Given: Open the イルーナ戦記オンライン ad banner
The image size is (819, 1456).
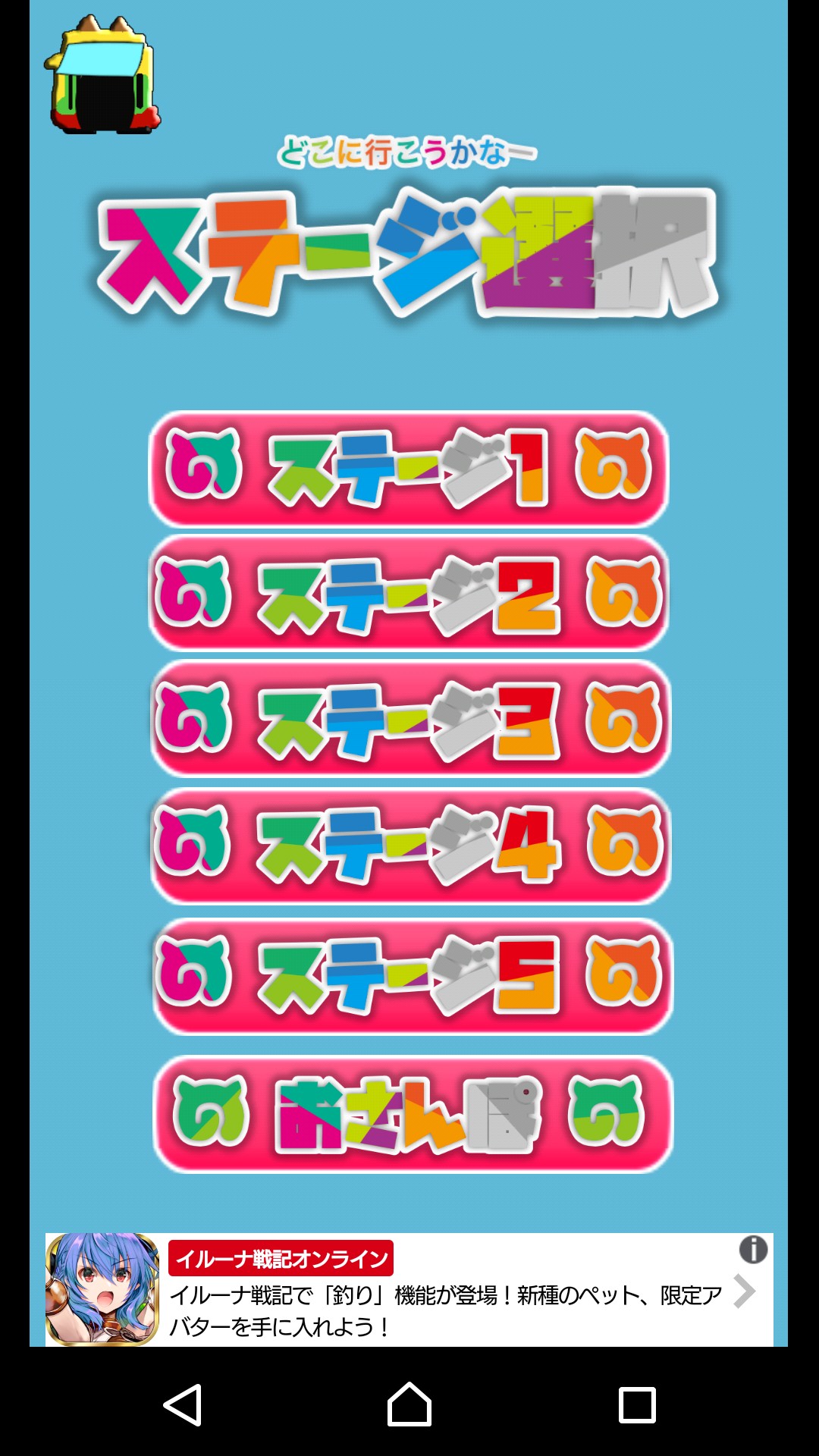Looking at the screenshot, I should (409, 1289).
